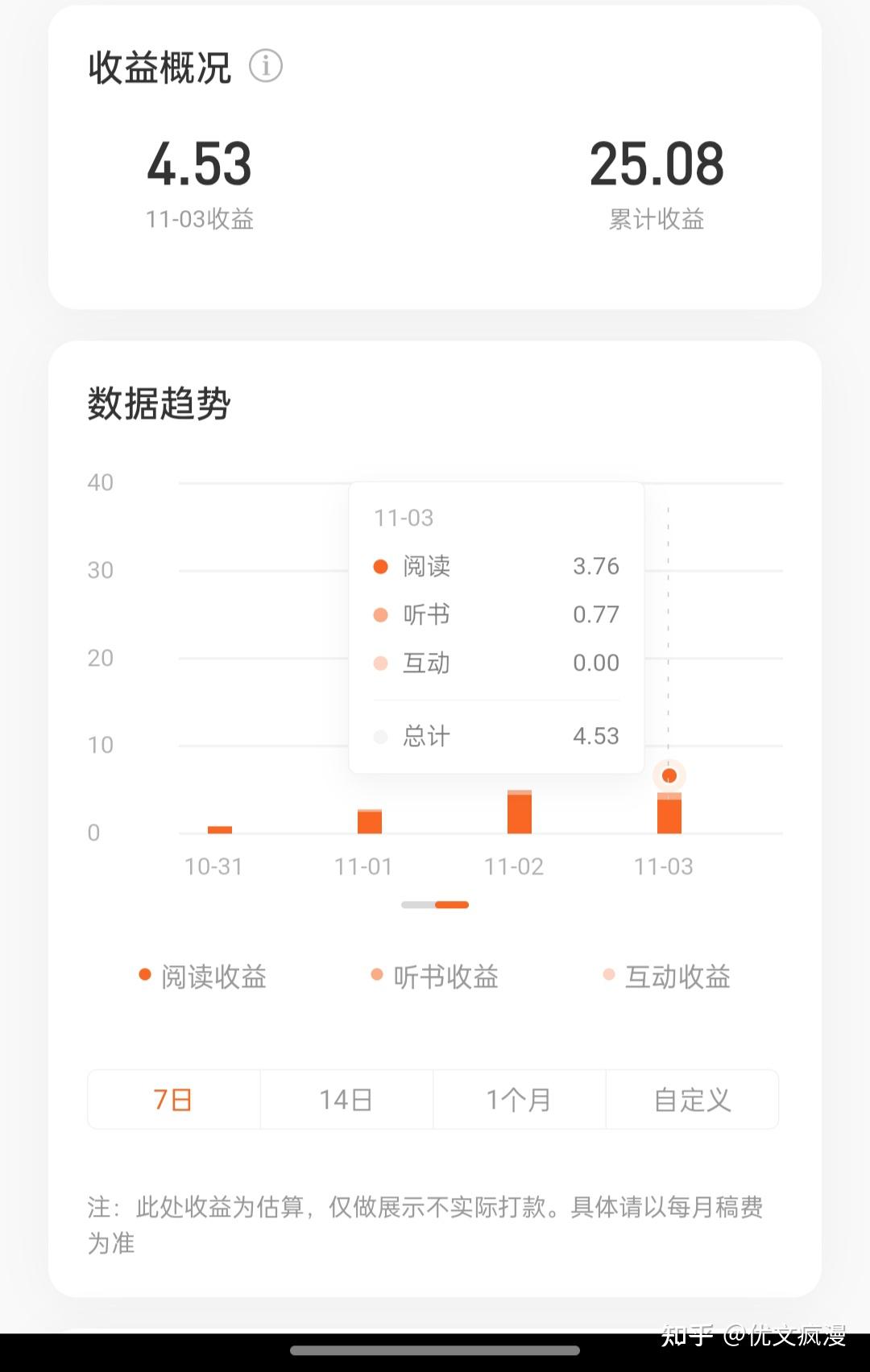The height and width of the screenshot is (1372, 870).
Task: Tap the 11-03 bar in the chart
Action: pyautogui.click(x=669, y=813)
